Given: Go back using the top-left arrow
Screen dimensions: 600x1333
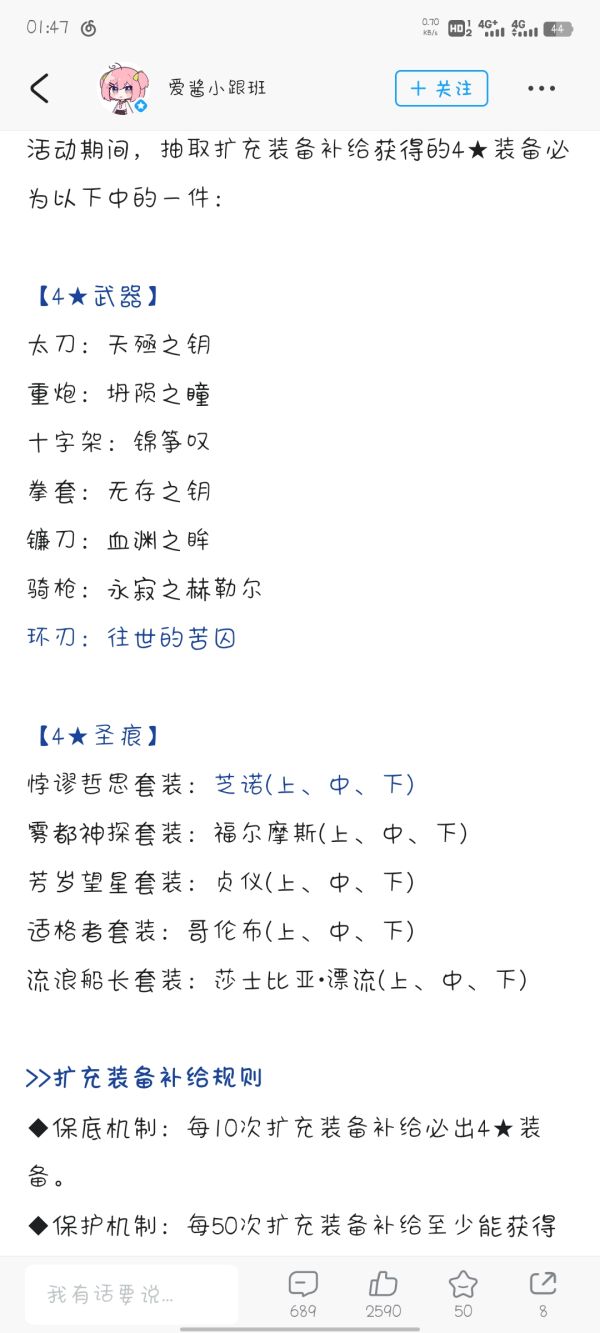Looking at the screenshot, I should 40,89.
